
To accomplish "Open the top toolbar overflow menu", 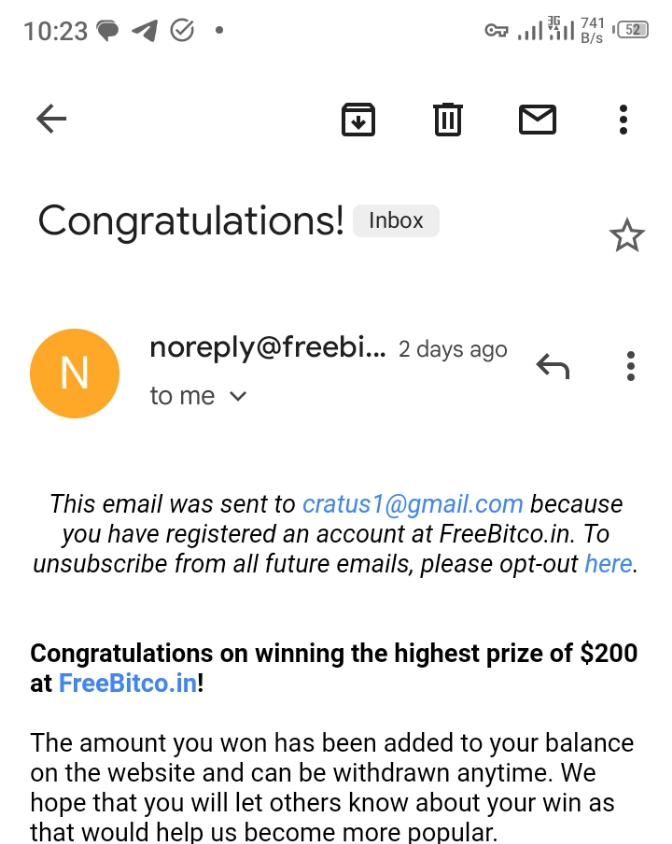I will click(623, 119).
